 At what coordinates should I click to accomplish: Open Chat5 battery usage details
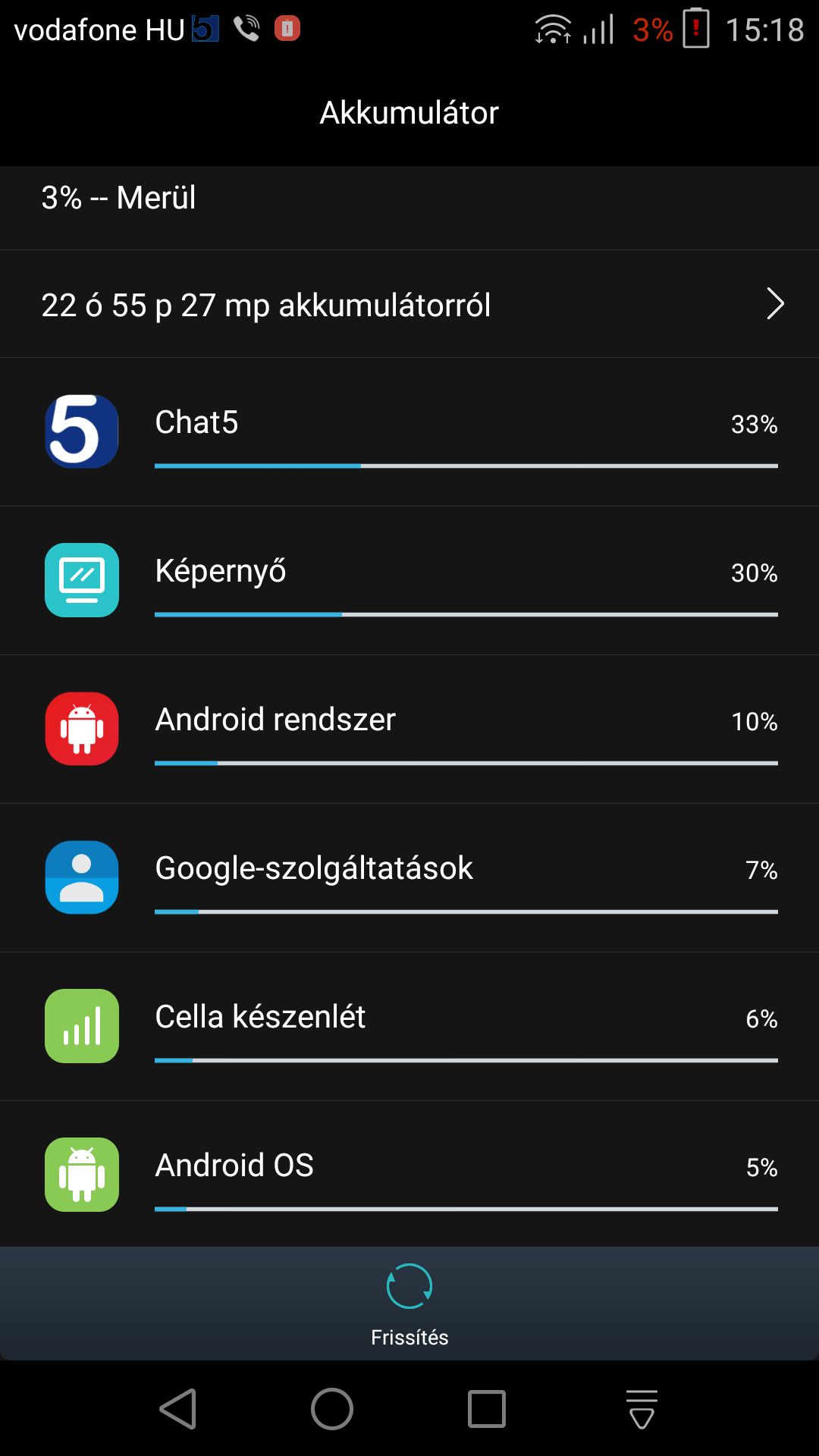(409, 432)
